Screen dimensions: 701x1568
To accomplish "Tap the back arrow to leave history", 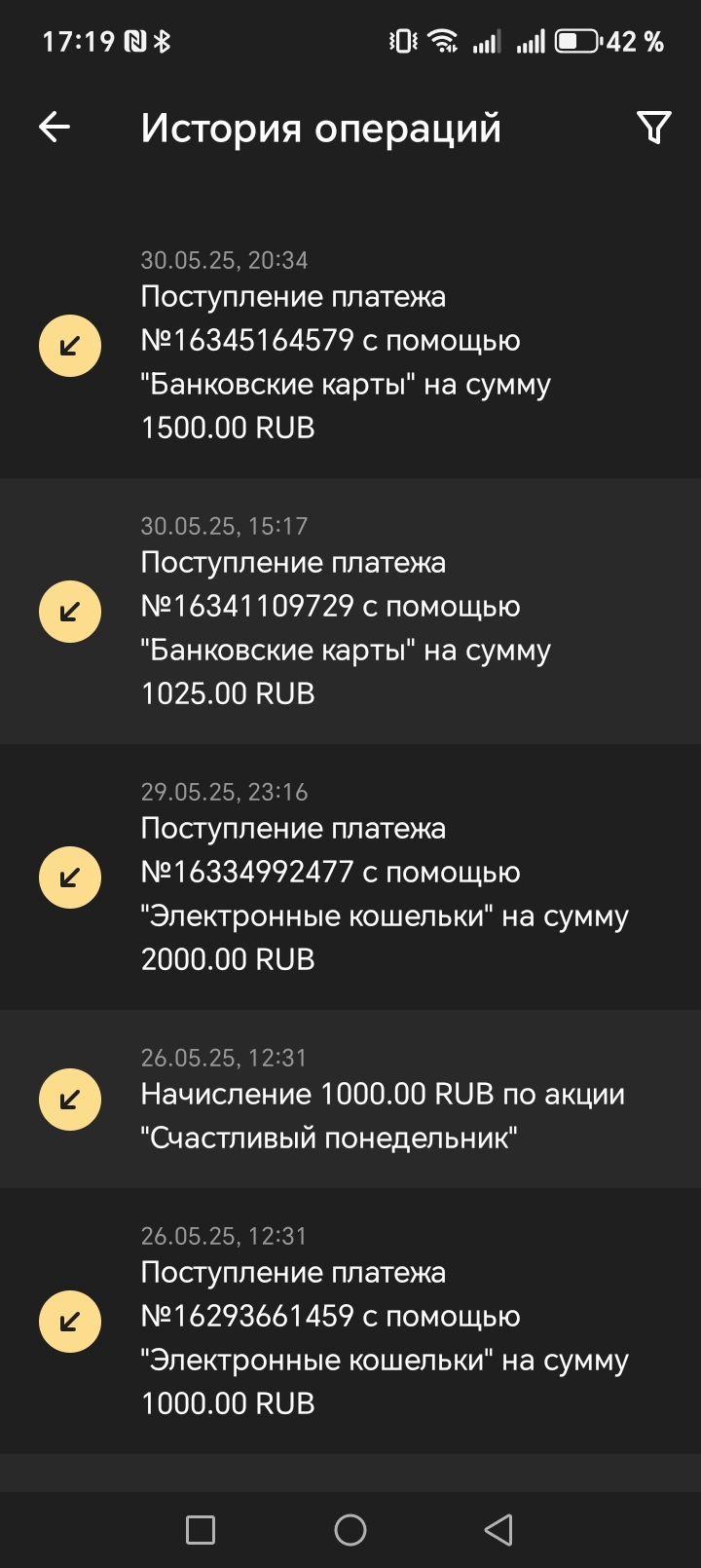I will (55, 127).
